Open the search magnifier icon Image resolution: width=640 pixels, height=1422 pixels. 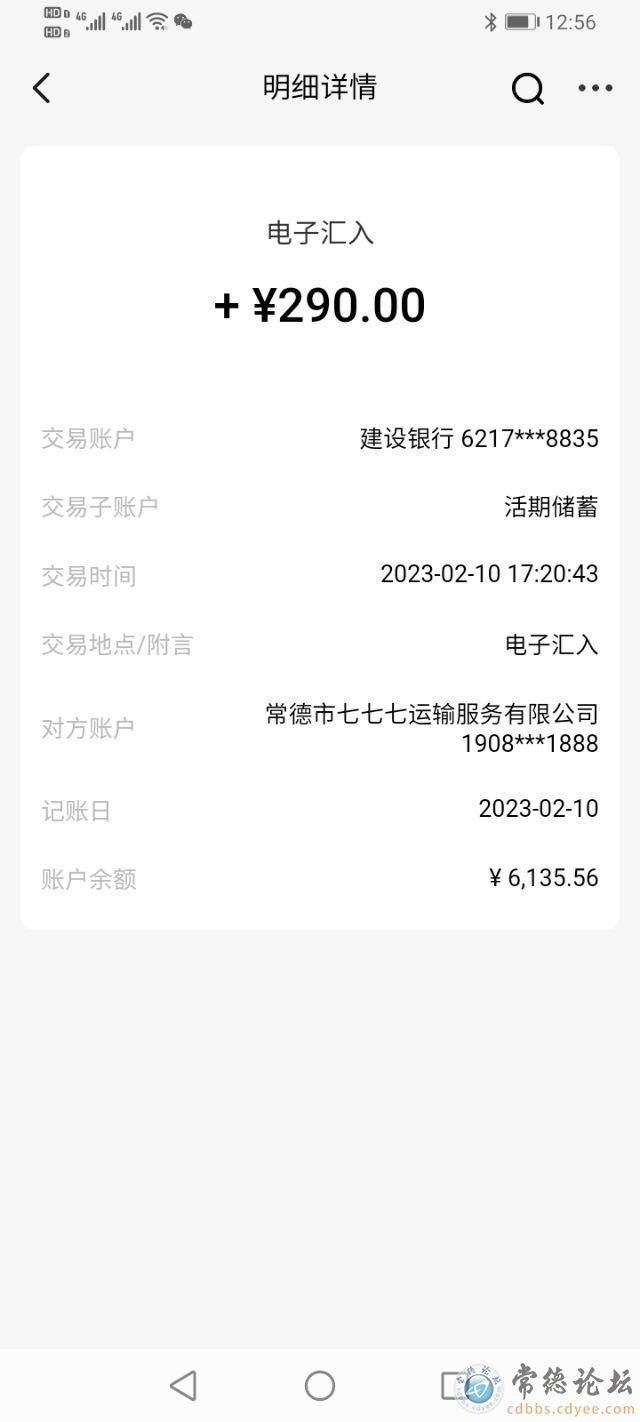click(527, 89)
